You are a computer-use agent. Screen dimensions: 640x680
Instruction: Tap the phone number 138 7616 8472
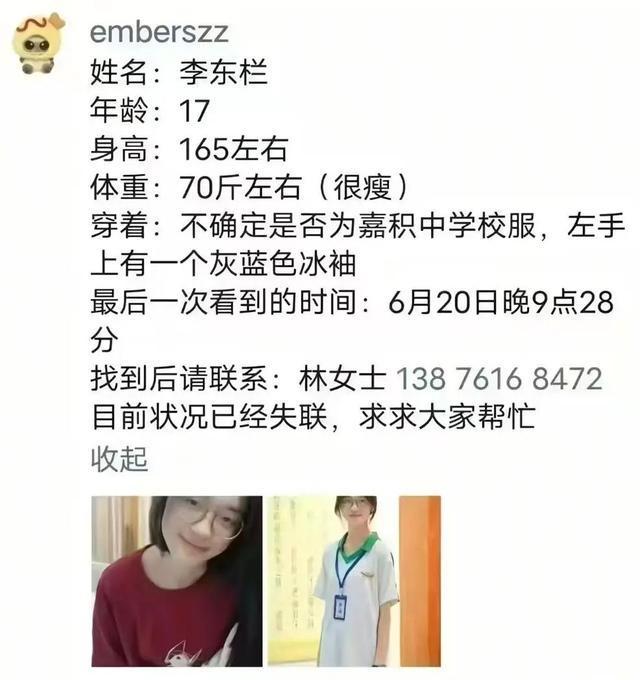[x=499, y=379]
